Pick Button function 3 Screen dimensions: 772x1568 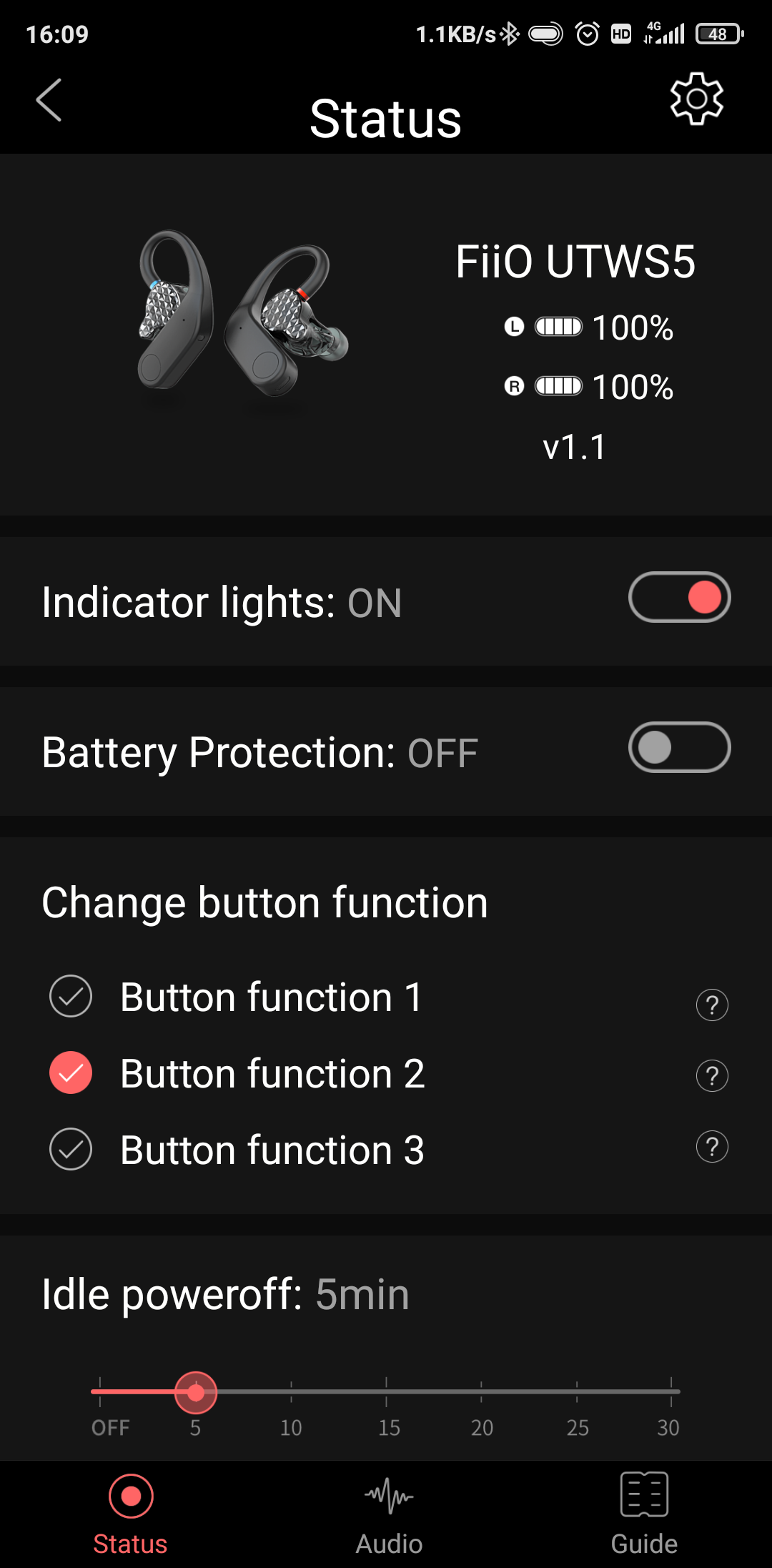click(71, 1149)
